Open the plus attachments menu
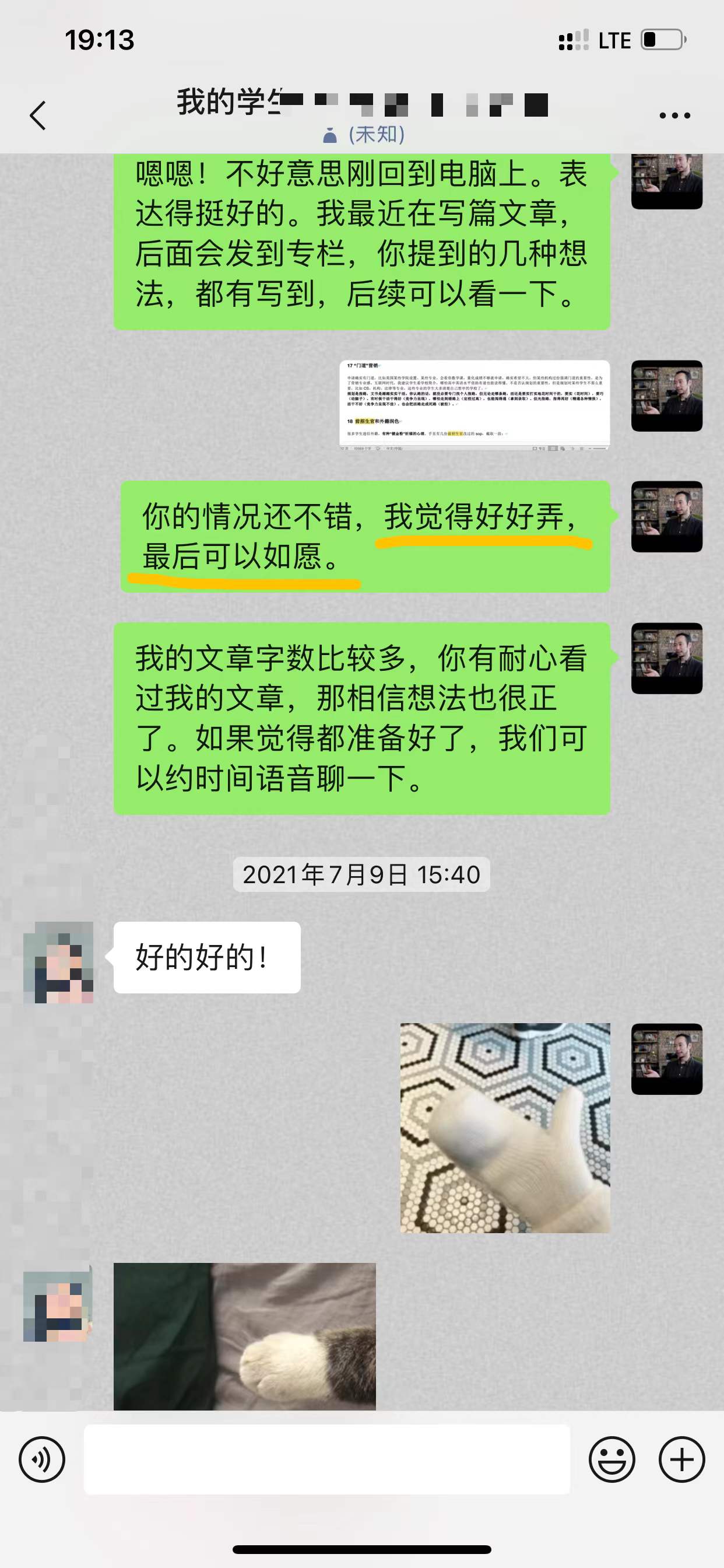This screenshot has width=724, height=1568. [x=681, y=1459]
